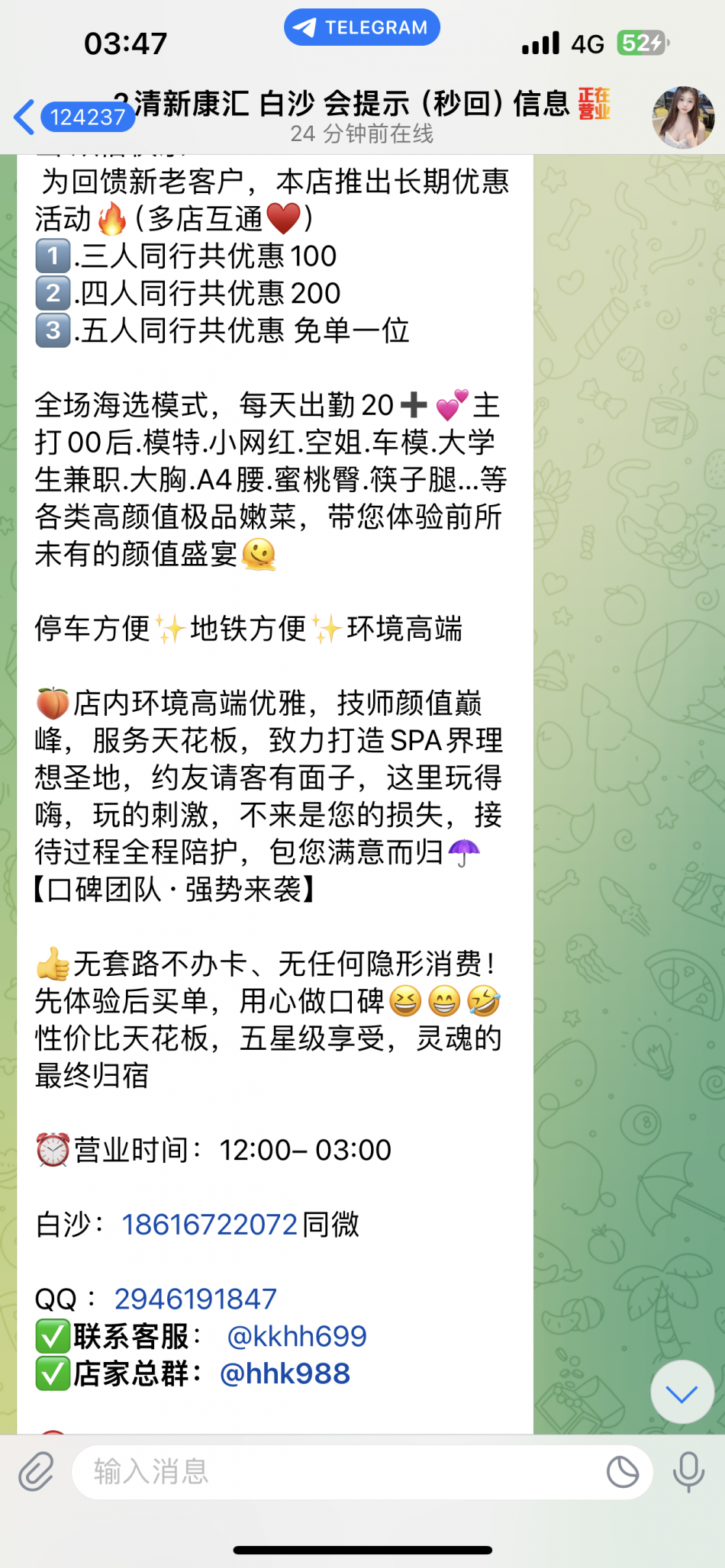Jump to latest messages with down arrow

coord(681,1392)
